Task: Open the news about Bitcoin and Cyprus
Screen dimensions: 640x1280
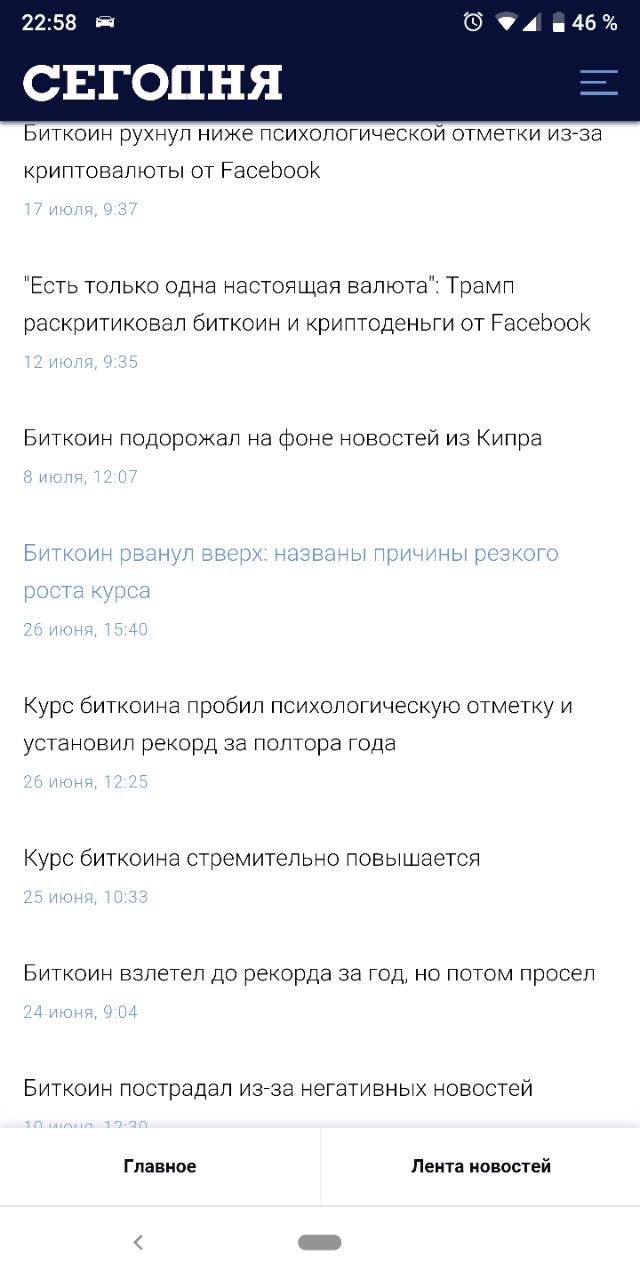Action: (x=283, y=438)
